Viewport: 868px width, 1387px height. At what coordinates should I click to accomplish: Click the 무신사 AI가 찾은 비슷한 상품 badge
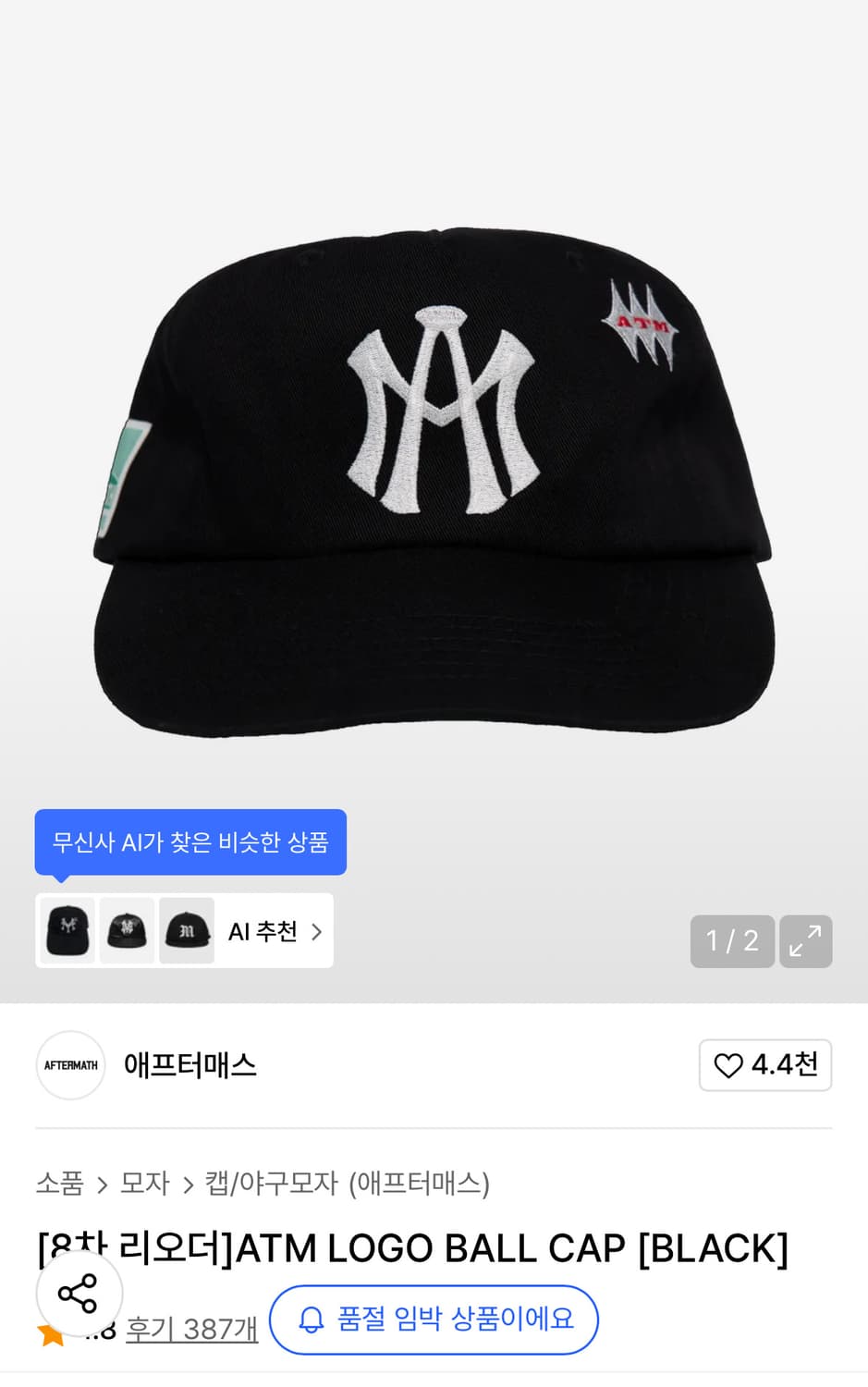coord(189,841)
